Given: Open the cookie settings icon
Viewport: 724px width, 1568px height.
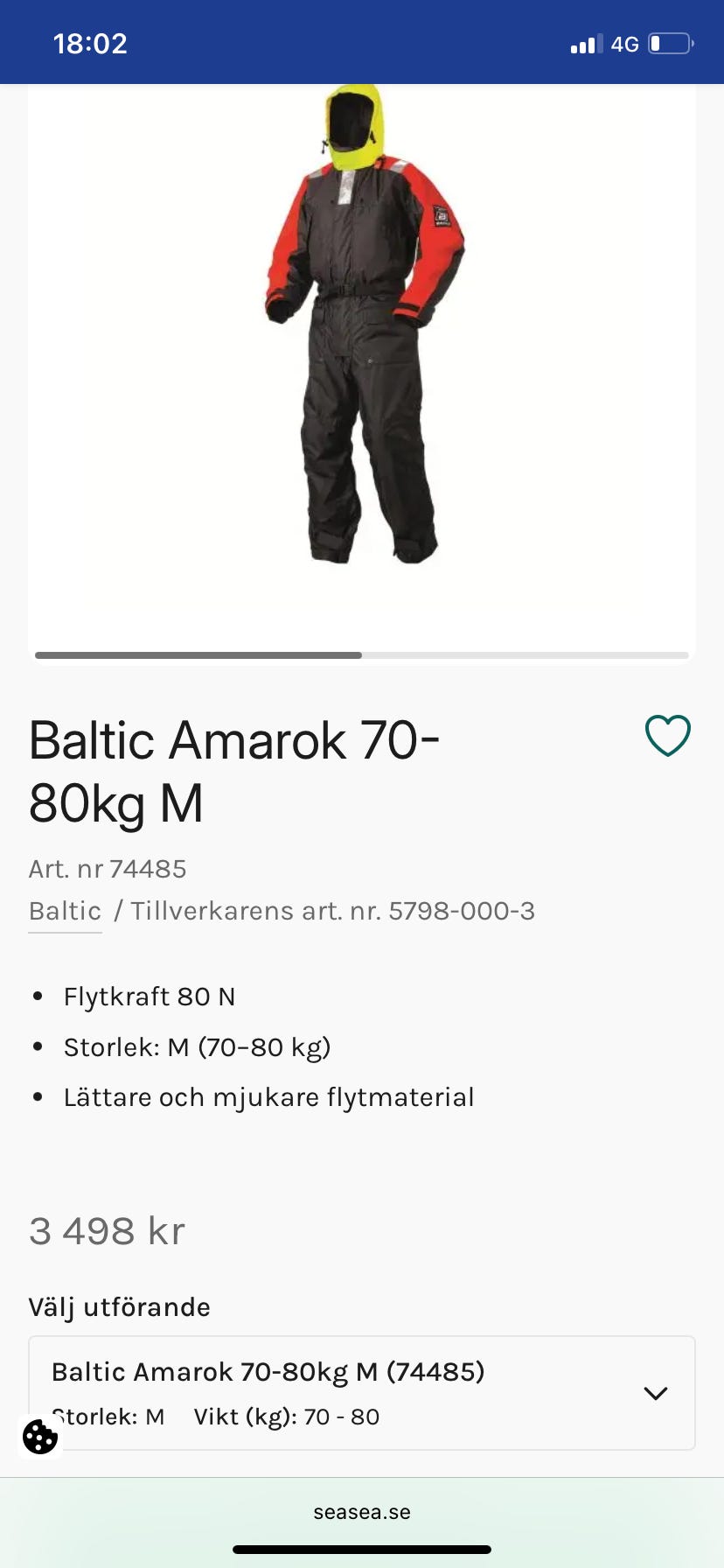Looking at the screenshot, I should (40, 1437).
